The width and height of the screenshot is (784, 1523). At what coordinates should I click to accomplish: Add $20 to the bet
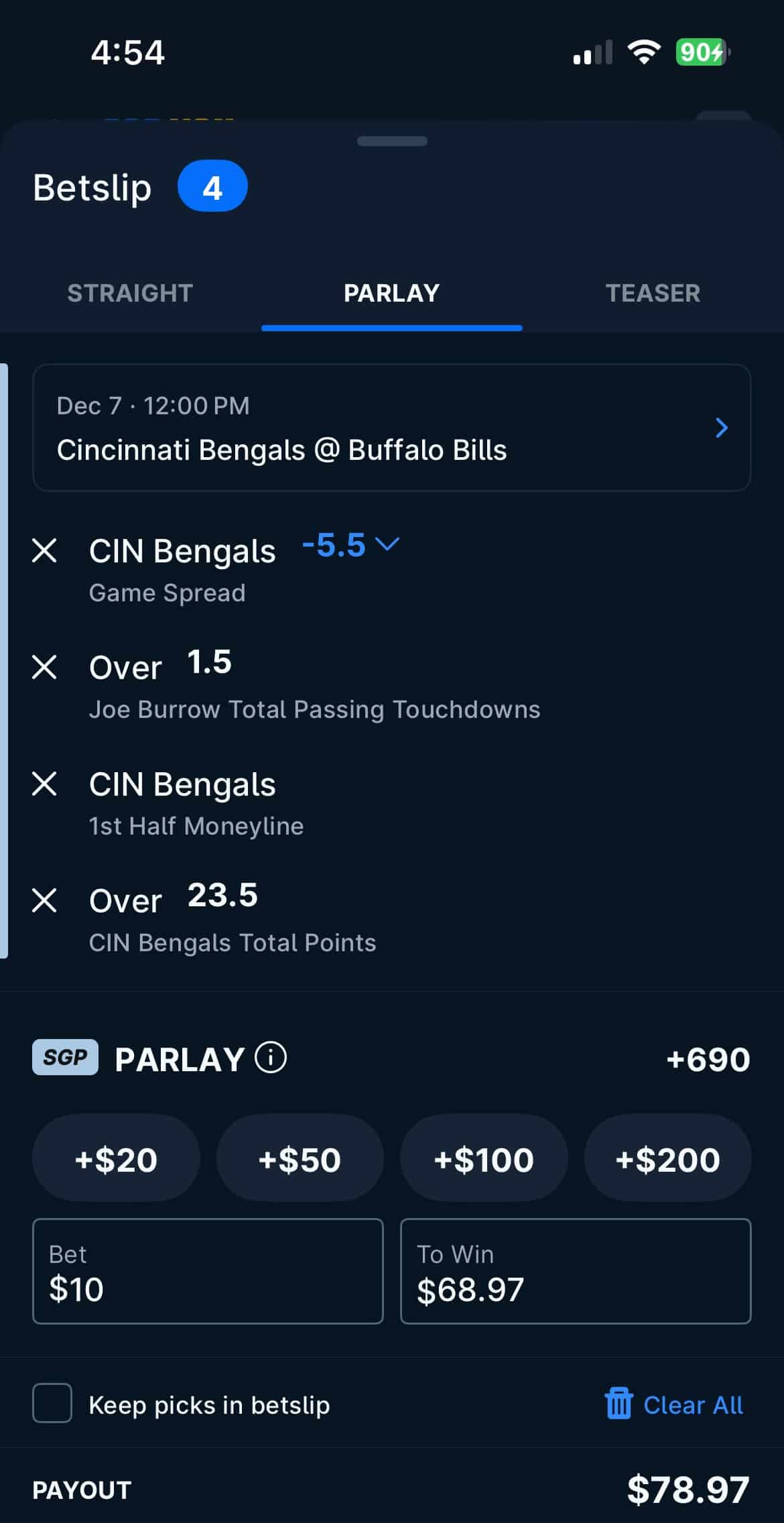click(116, 1159)
